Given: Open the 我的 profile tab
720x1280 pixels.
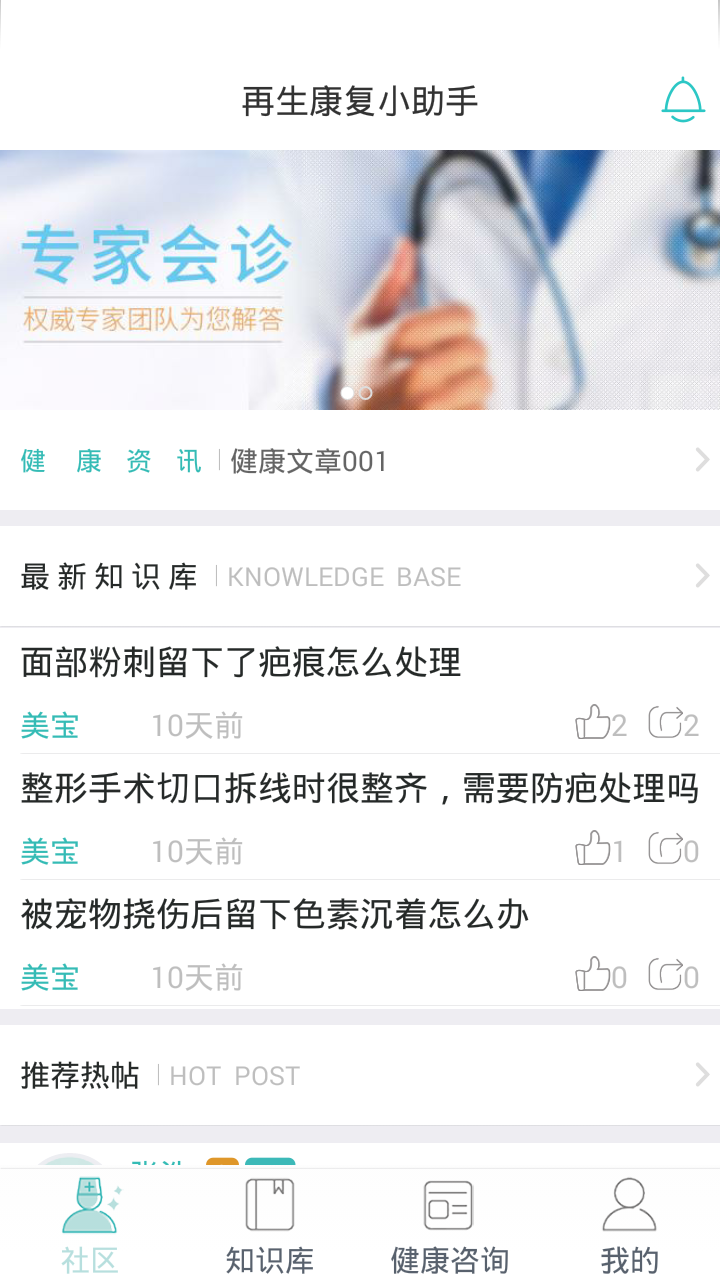Looking at the screenshot, I should tap(630, 1225).
